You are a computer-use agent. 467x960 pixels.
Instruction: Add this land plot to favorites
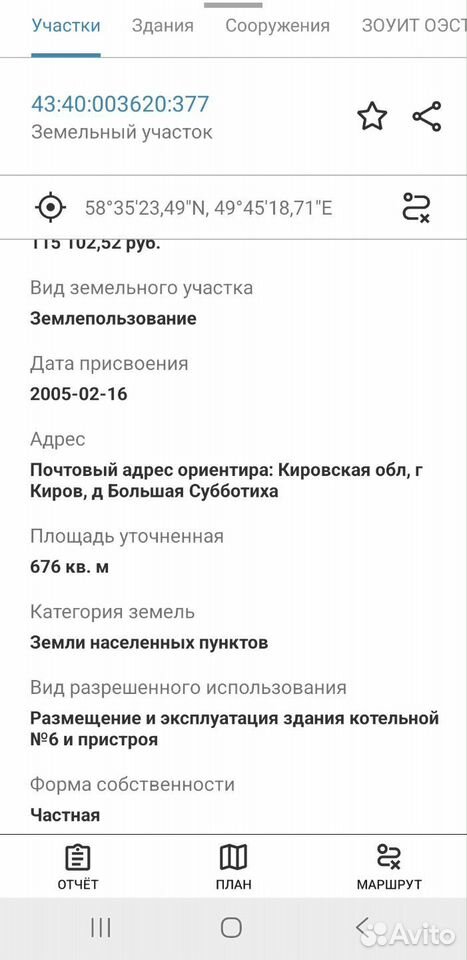[x=372, y=116]
